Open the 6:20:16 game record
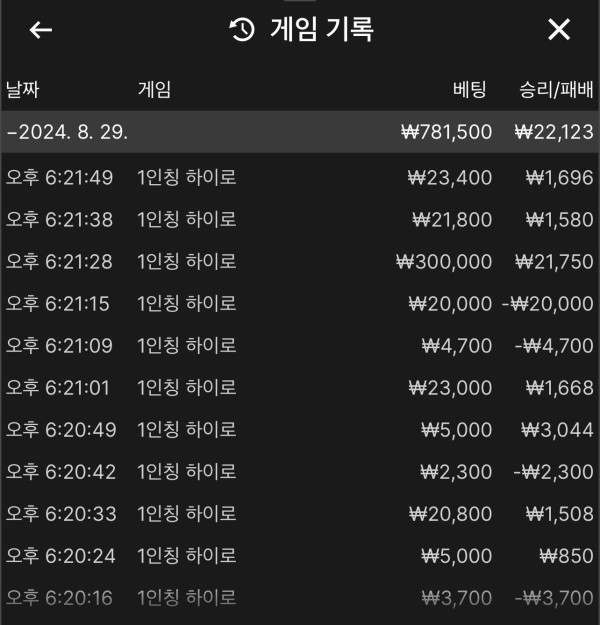 pos(300,598)
